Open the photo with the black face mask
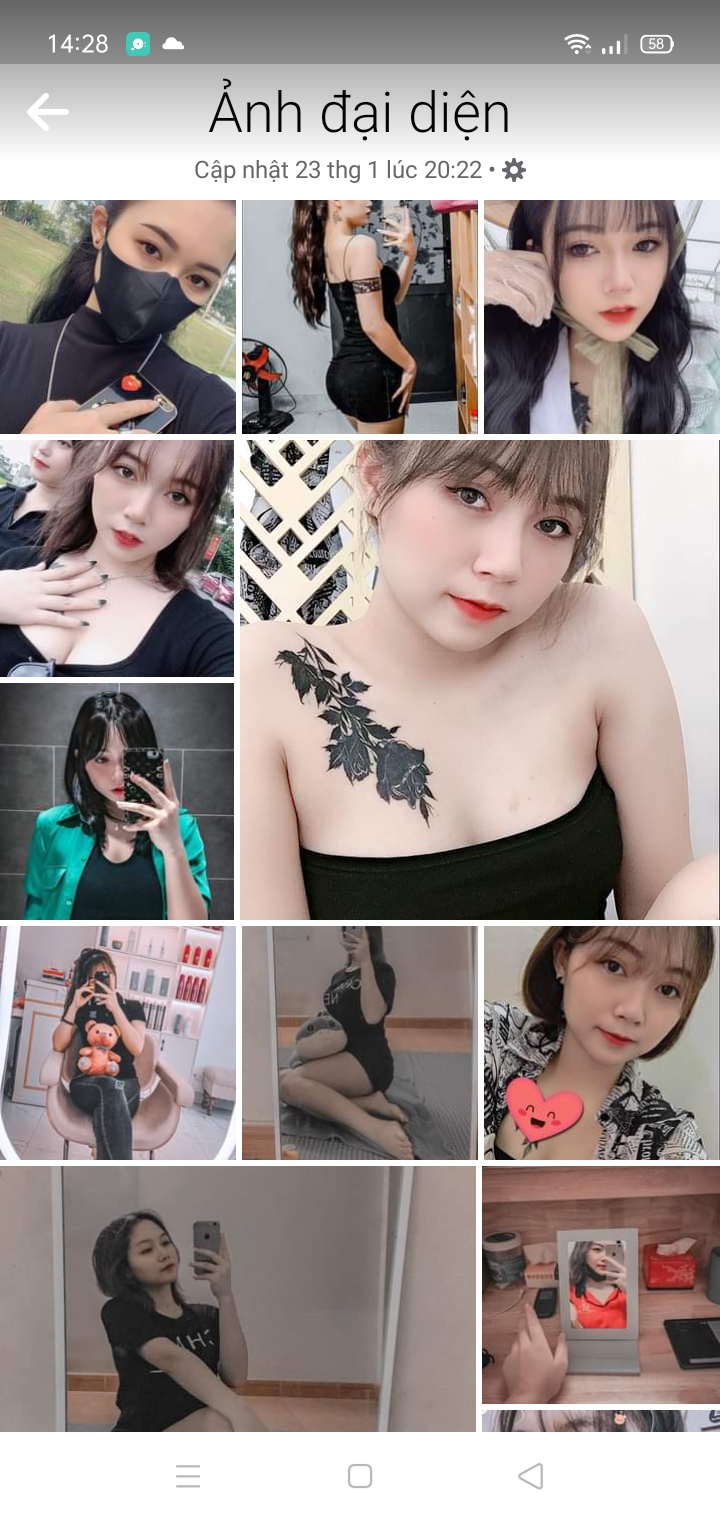Image resolution: width=720 pixels, height=1520 pixels. (118, 317)
